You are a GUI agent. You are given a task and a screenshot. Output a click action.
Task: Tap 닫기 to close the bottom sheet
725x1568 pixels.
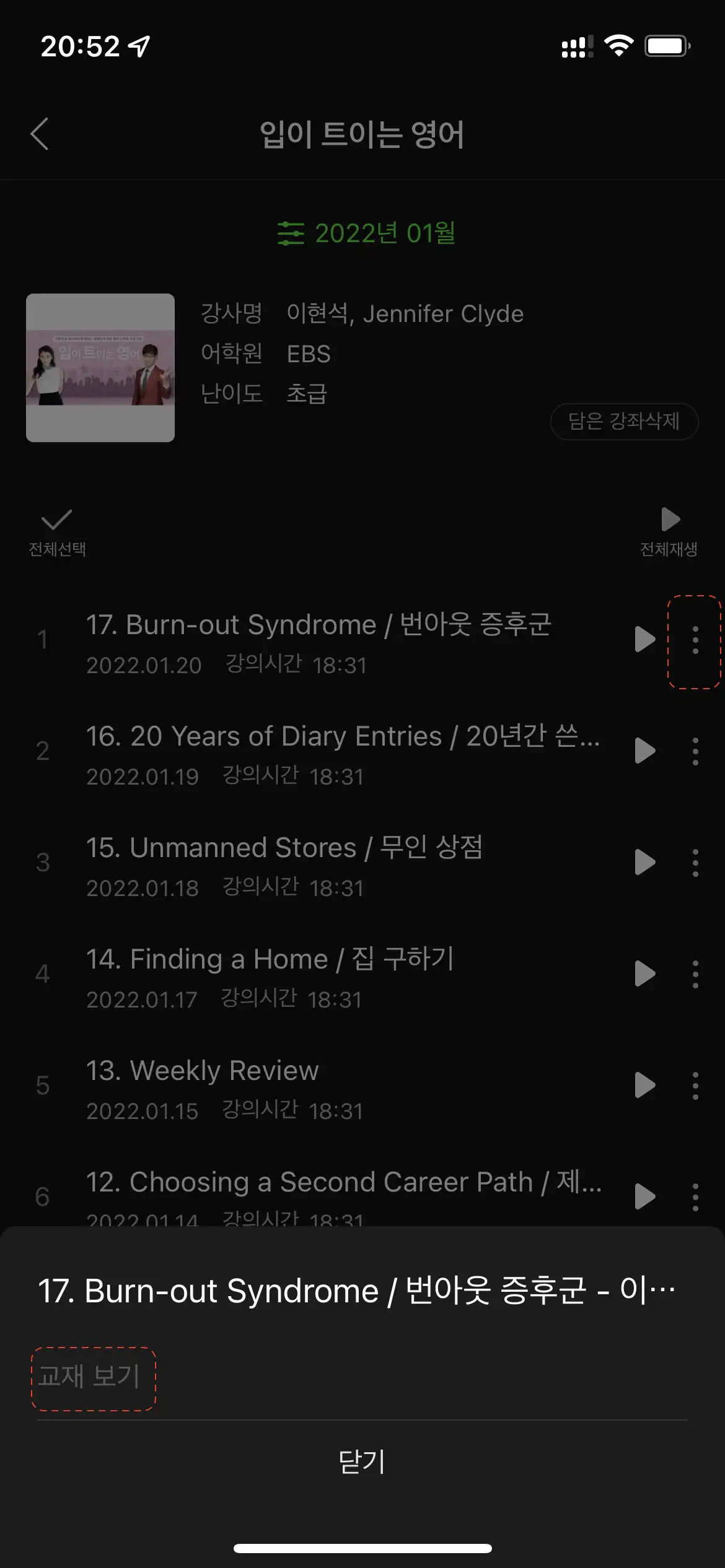pyautogui.click(x=362, y=1461)
